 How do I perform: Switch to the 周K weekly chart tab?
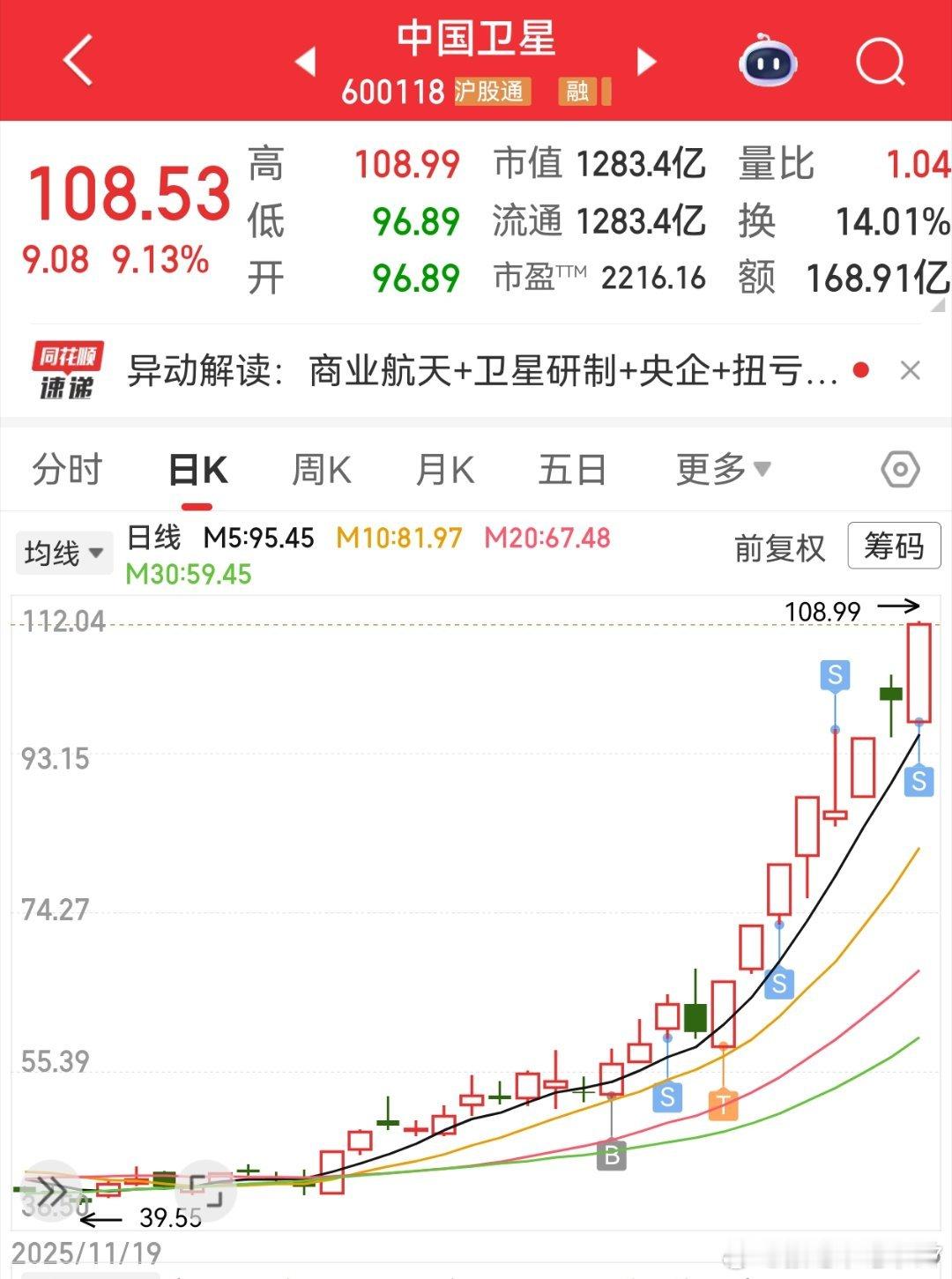coord(322,470)
